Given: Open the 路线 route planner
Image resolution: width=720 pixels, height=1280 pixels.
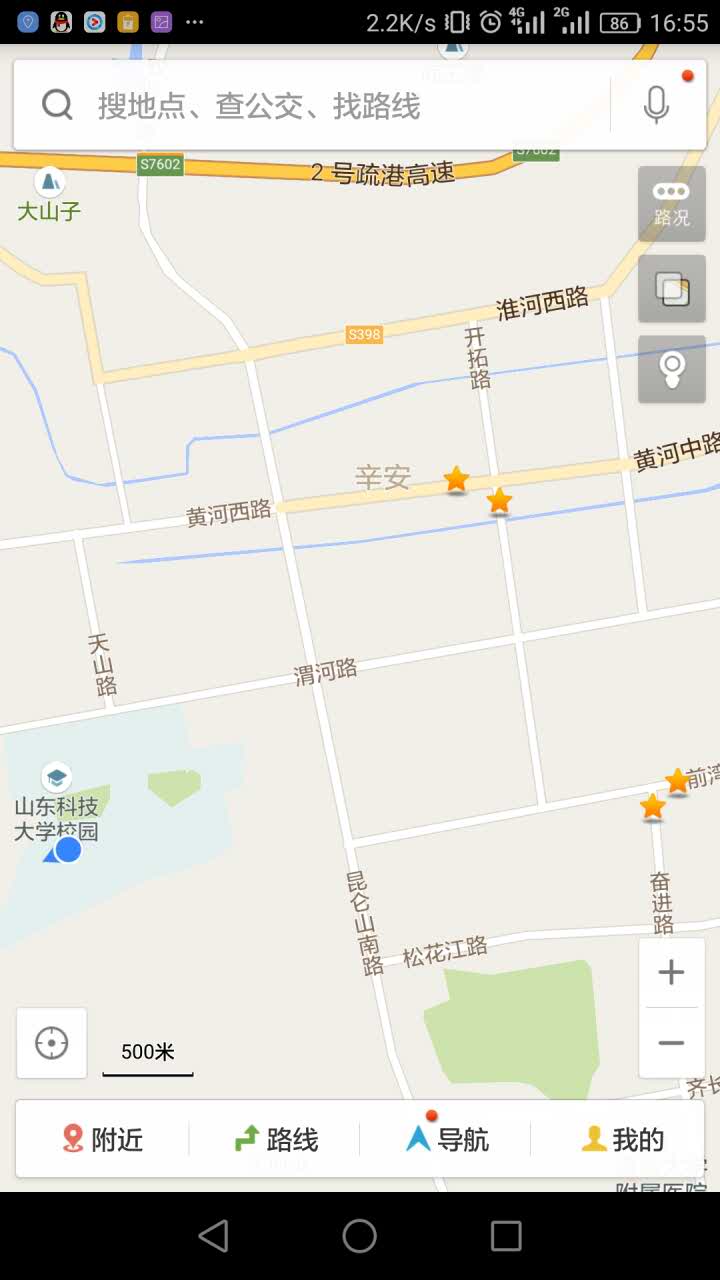Looking at the screenshot, I should click(275, 1139).
